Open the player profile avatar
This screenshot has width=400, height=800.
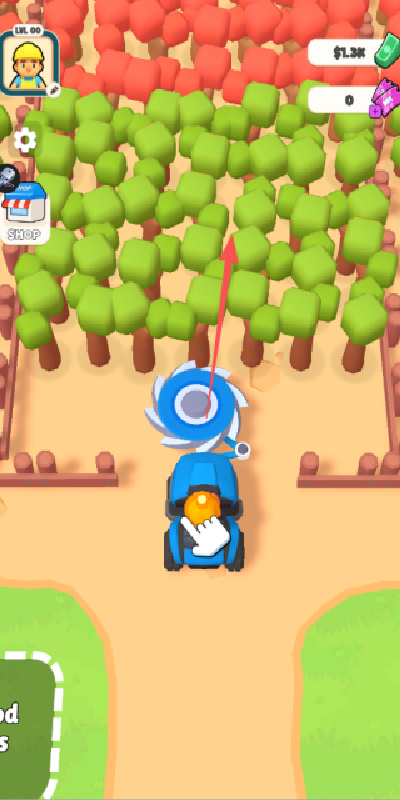[29, 62]
